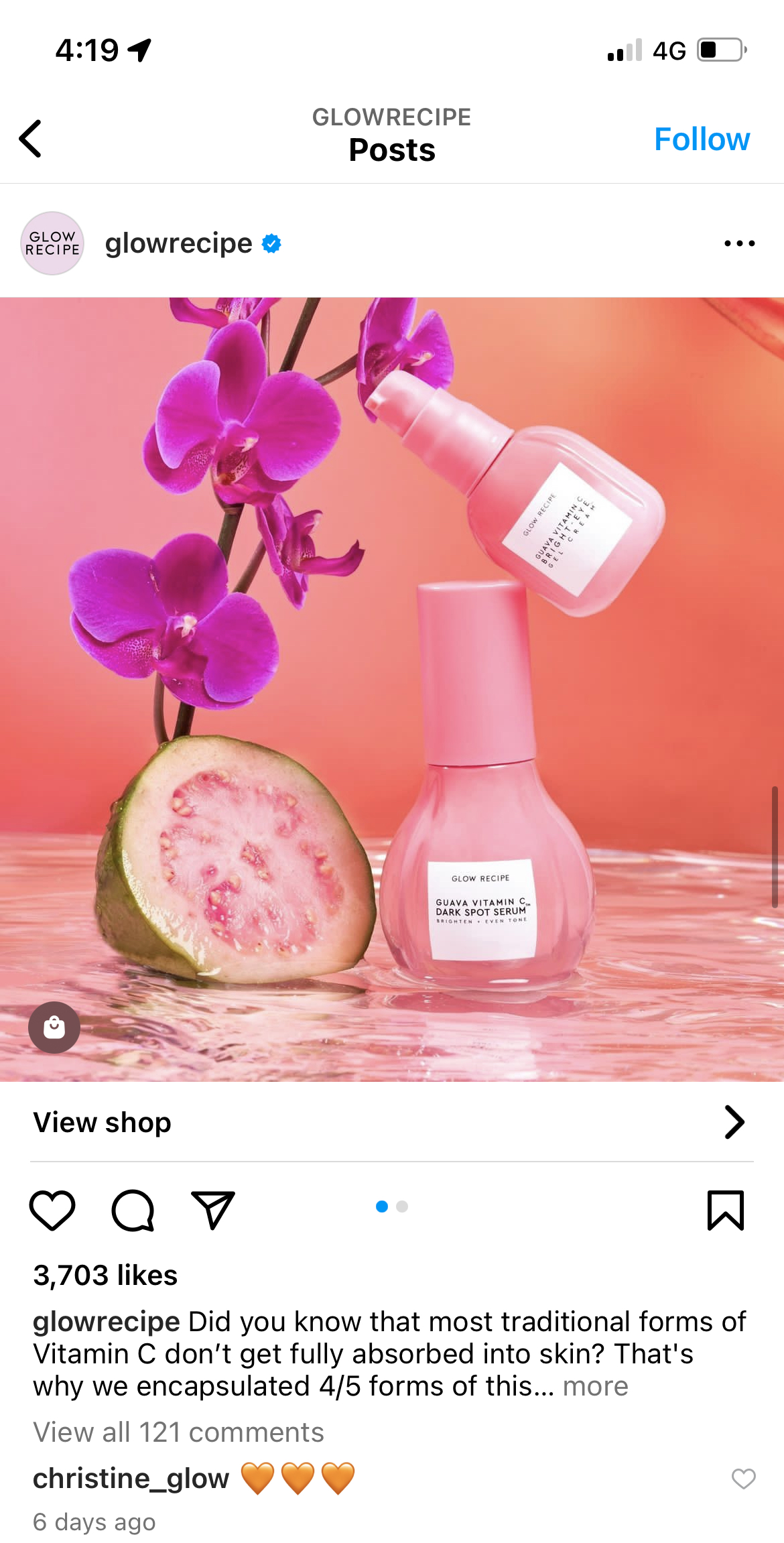
Task: View who liked via 3,703 likes
Action: (105, 1276)
